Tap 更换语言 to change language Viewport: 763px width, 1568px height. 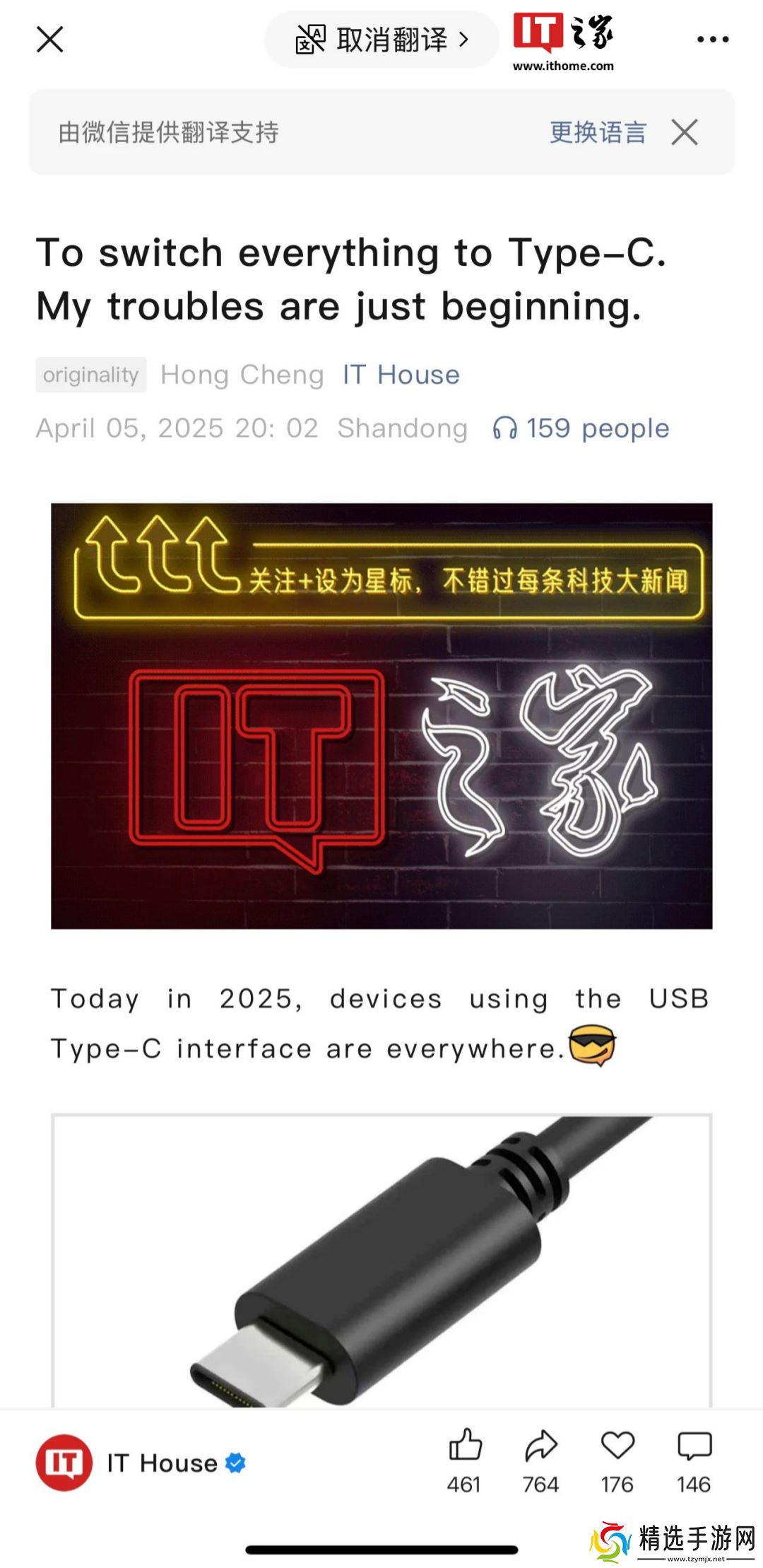tap(598, 132)
